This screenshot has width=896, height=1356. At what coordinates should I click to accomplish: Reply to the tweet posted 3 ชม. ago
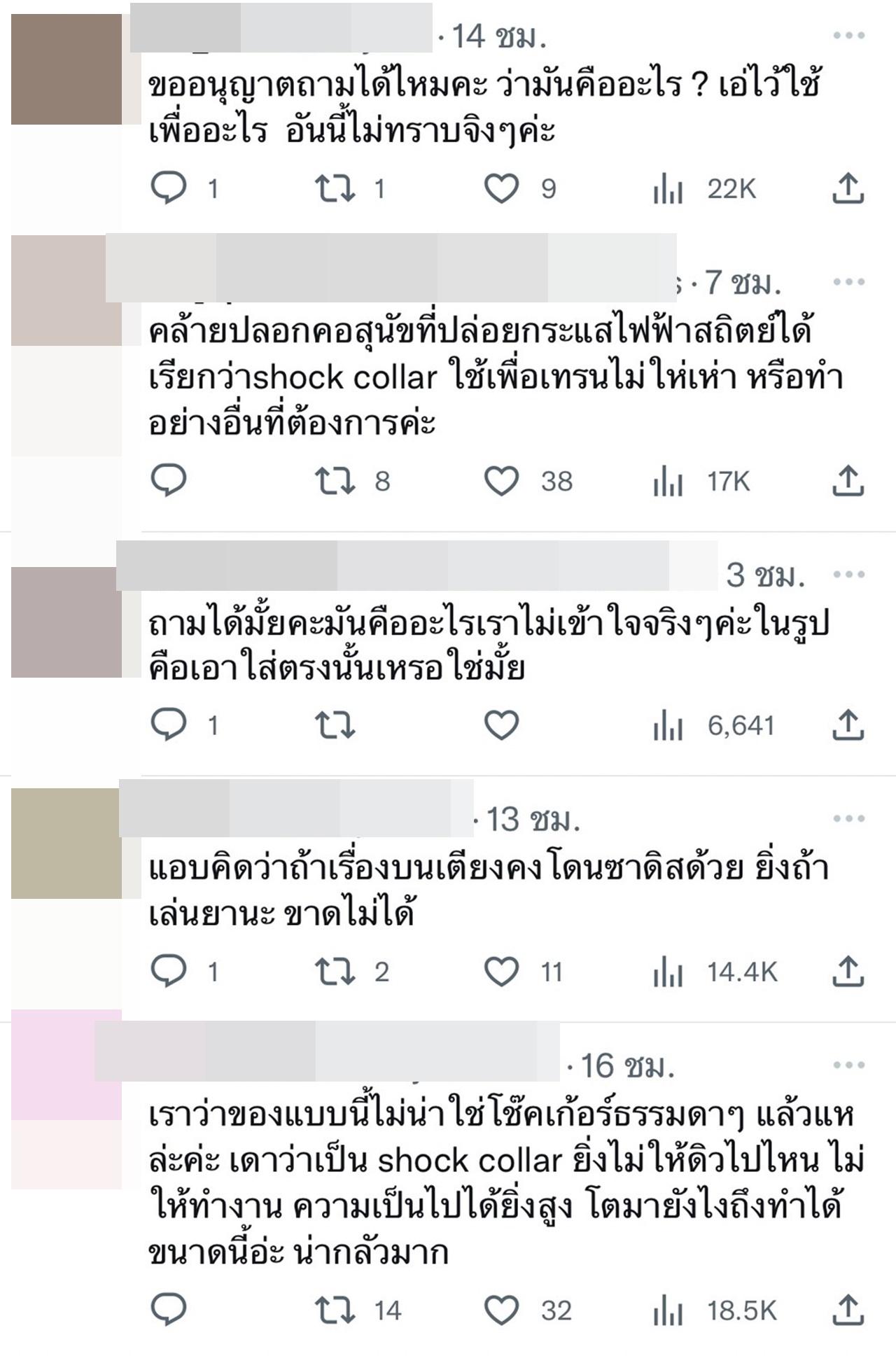click(x=169, y=725)
